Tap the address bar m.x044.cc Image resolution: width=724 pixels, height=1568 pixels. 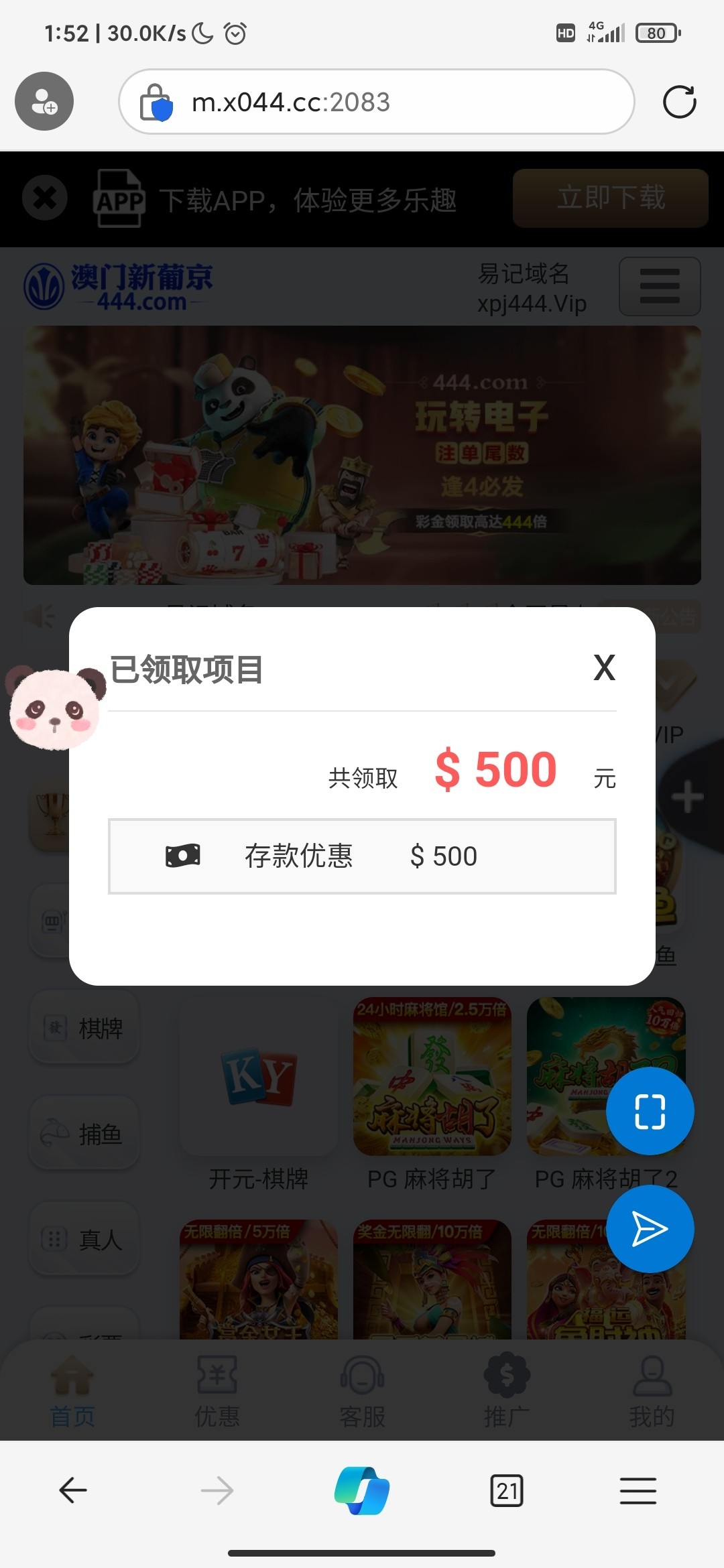point(375,102)
